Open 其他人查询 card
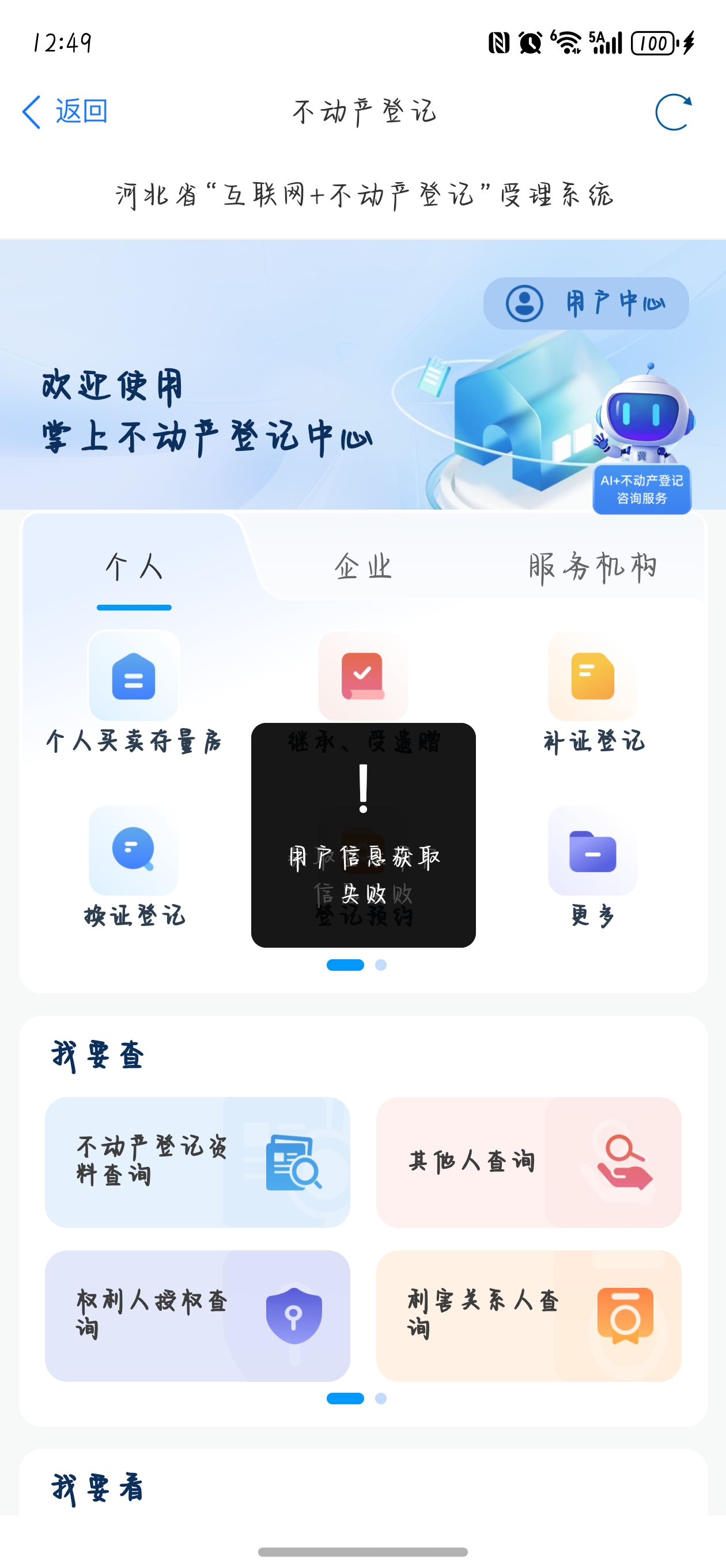This screenshot has height=1568, width=726. point(528,1162)
